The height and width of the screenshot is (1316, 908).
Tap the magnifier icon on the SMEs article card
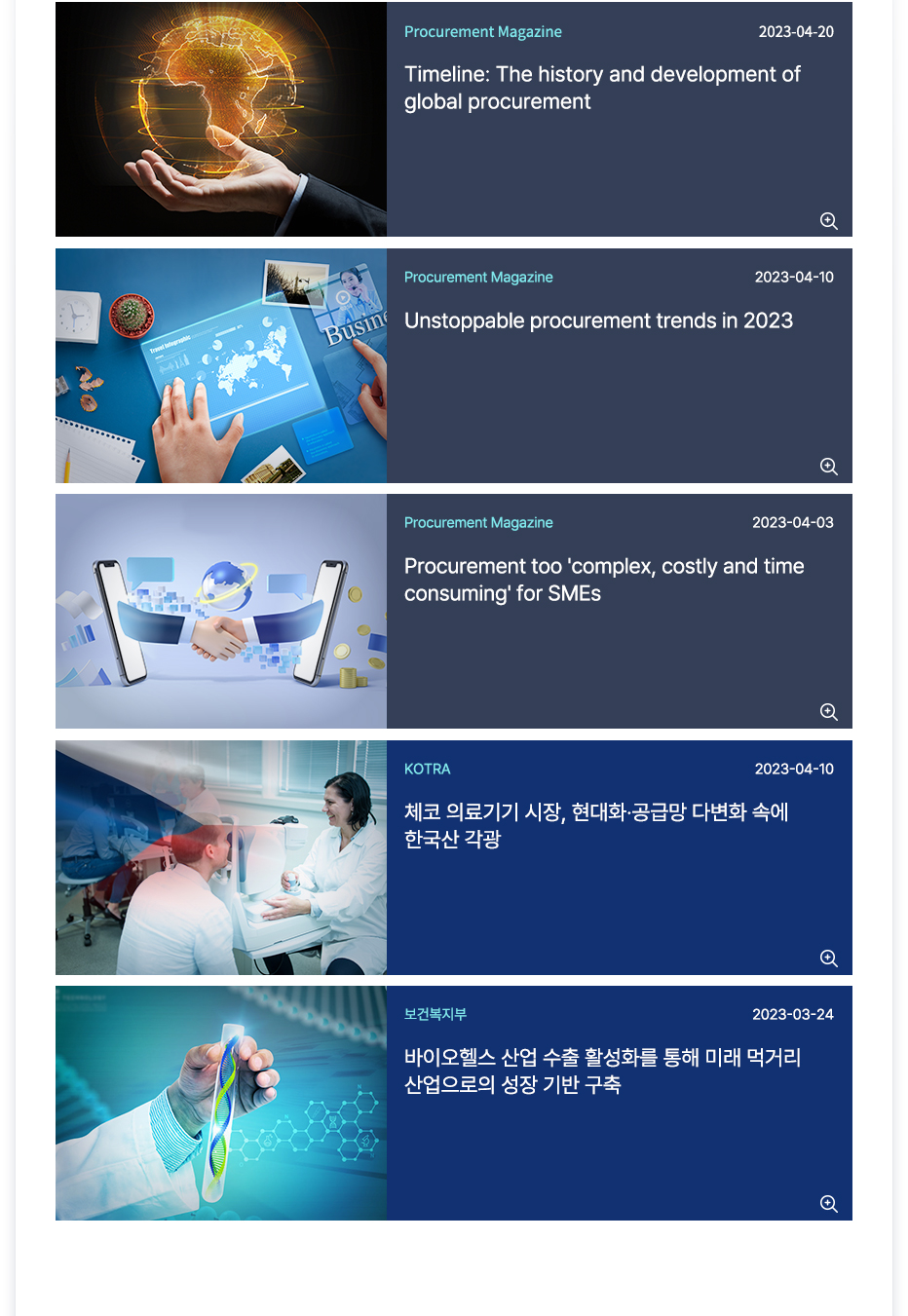(x=828, y=712)
